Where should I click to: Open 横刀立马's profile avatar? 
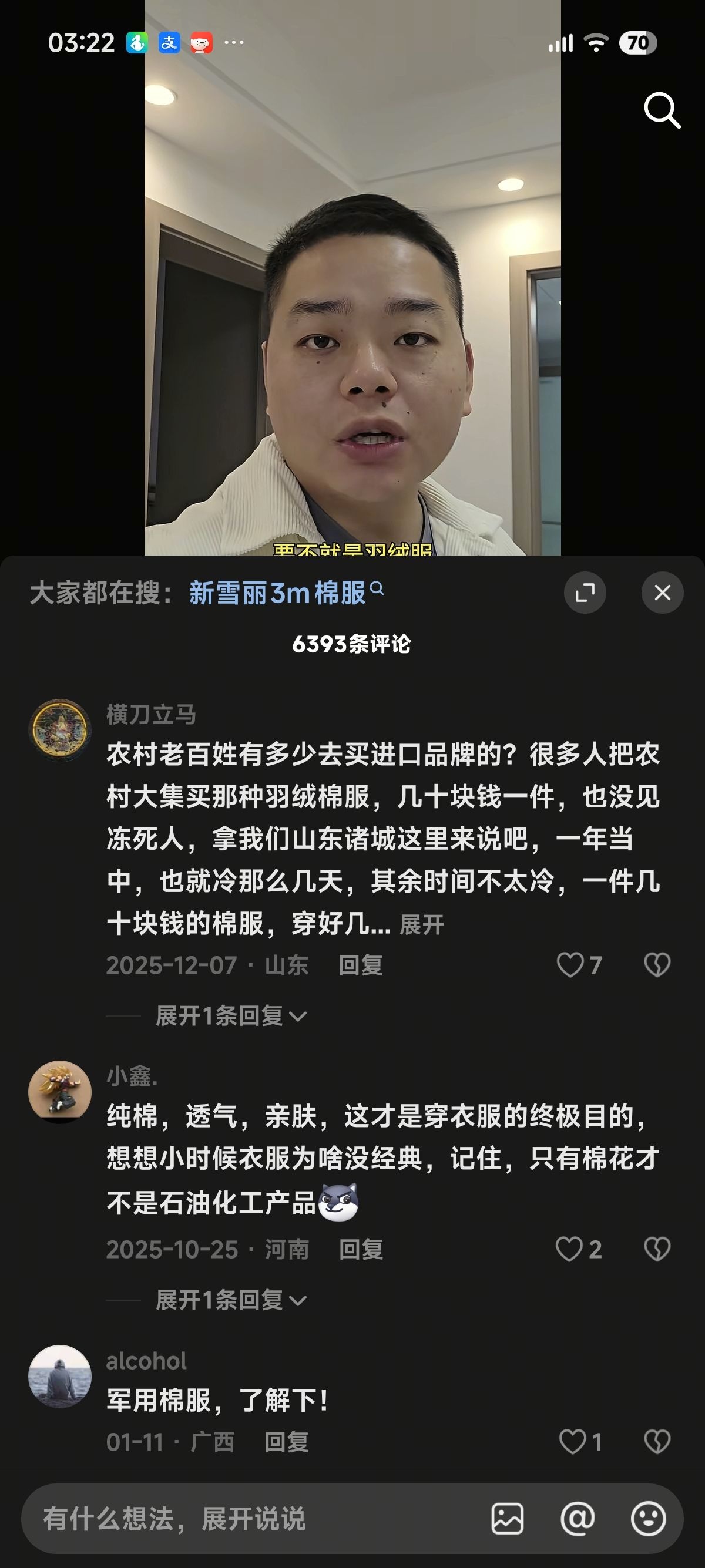tap(60, 729)
